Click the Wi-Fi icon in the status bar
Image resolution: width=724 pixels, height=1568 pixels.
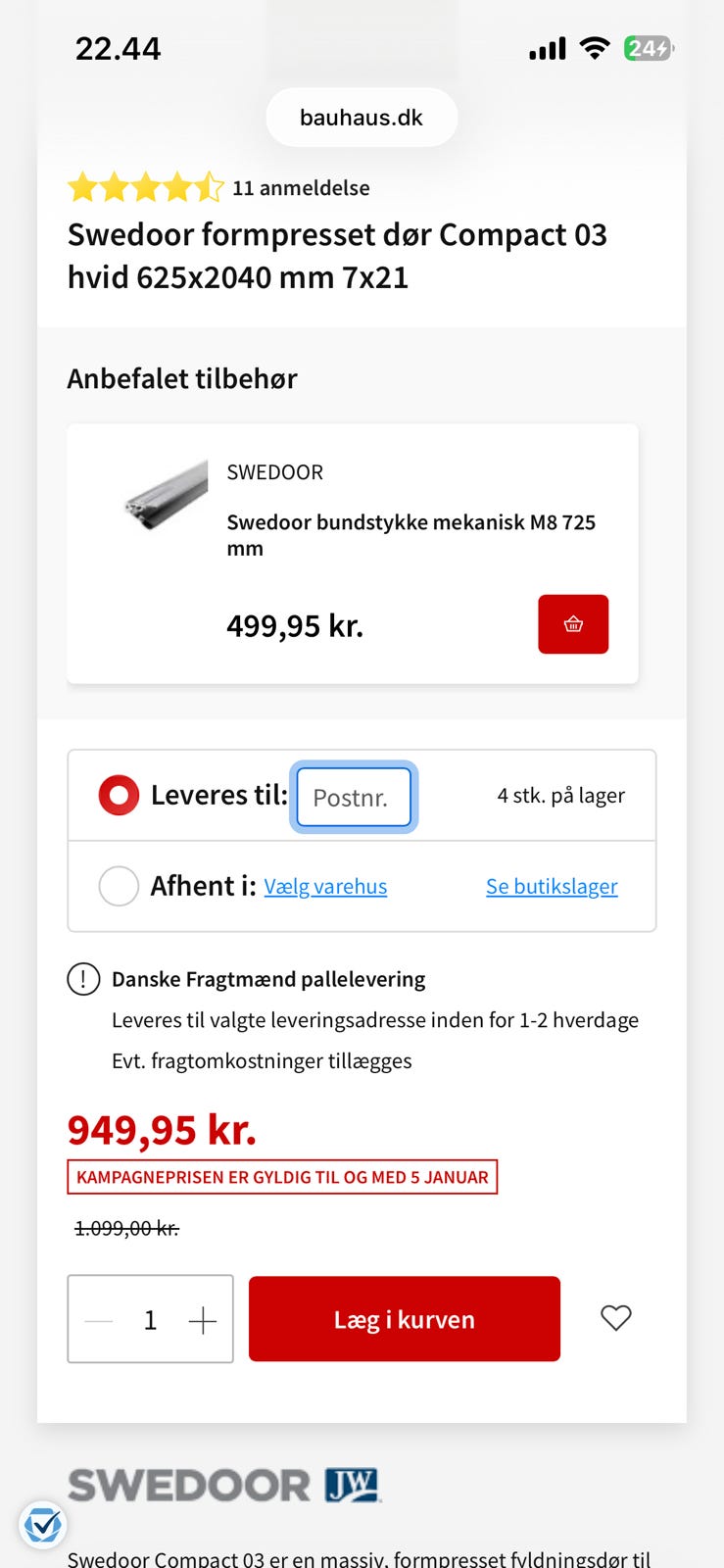click(x=595, y=48)
